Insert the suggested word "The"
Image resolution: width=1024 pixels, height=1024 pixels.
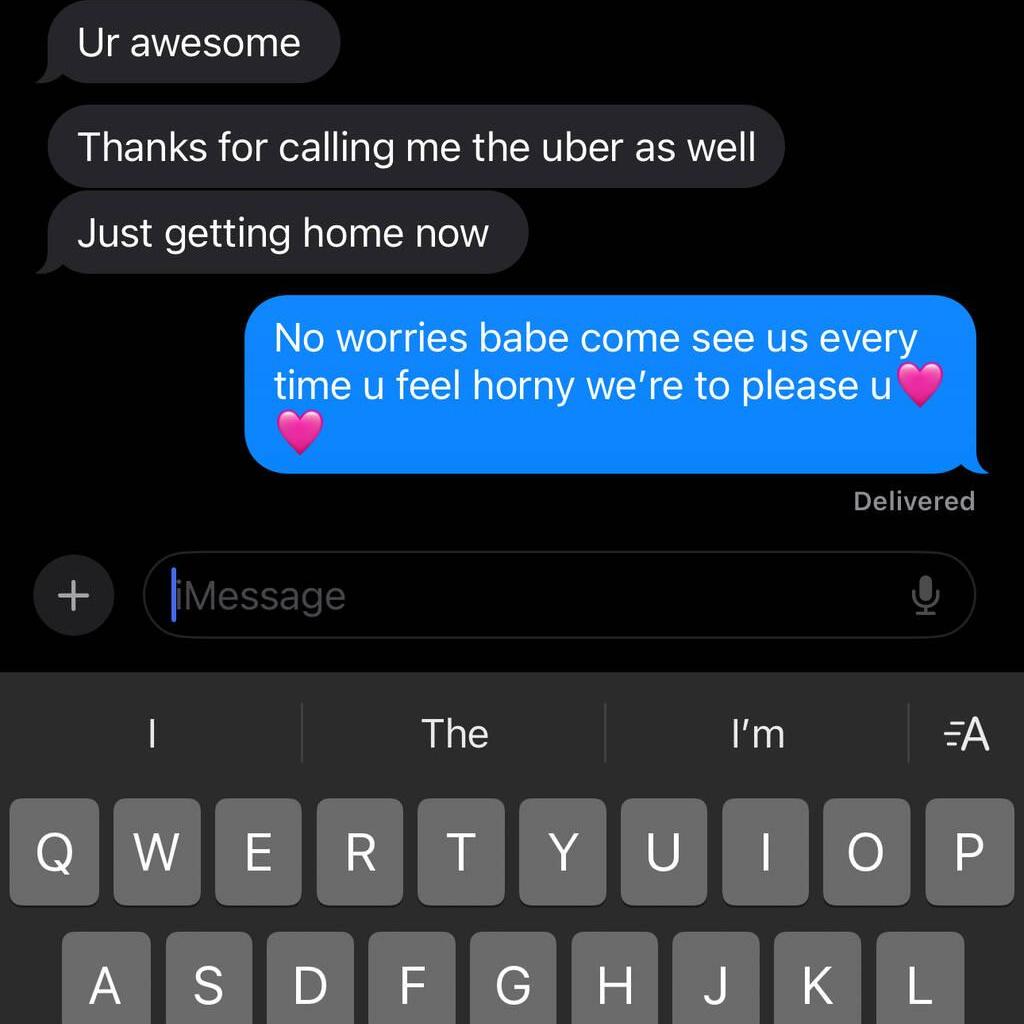coord(455,734)
